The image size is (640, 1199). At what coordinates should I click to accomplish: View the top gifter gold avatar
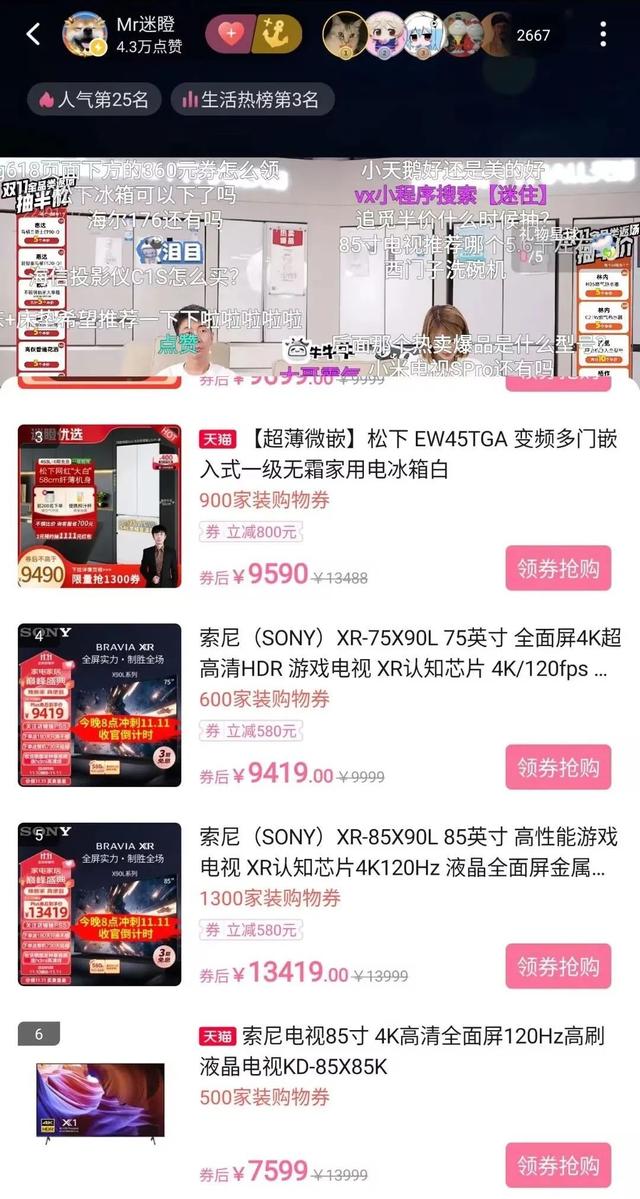(343, 35)
